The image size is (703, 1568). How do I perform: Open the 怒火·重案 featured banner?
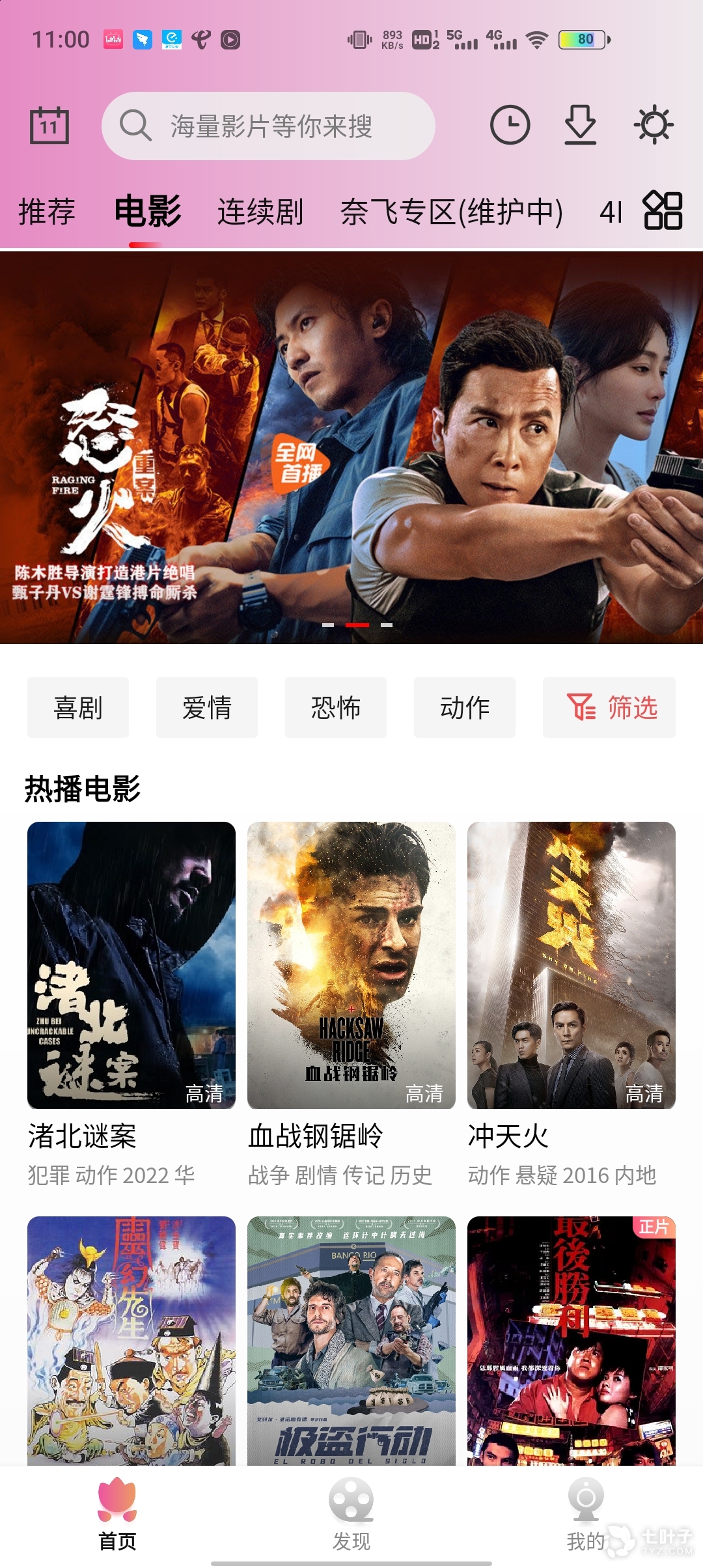(351, 448)
